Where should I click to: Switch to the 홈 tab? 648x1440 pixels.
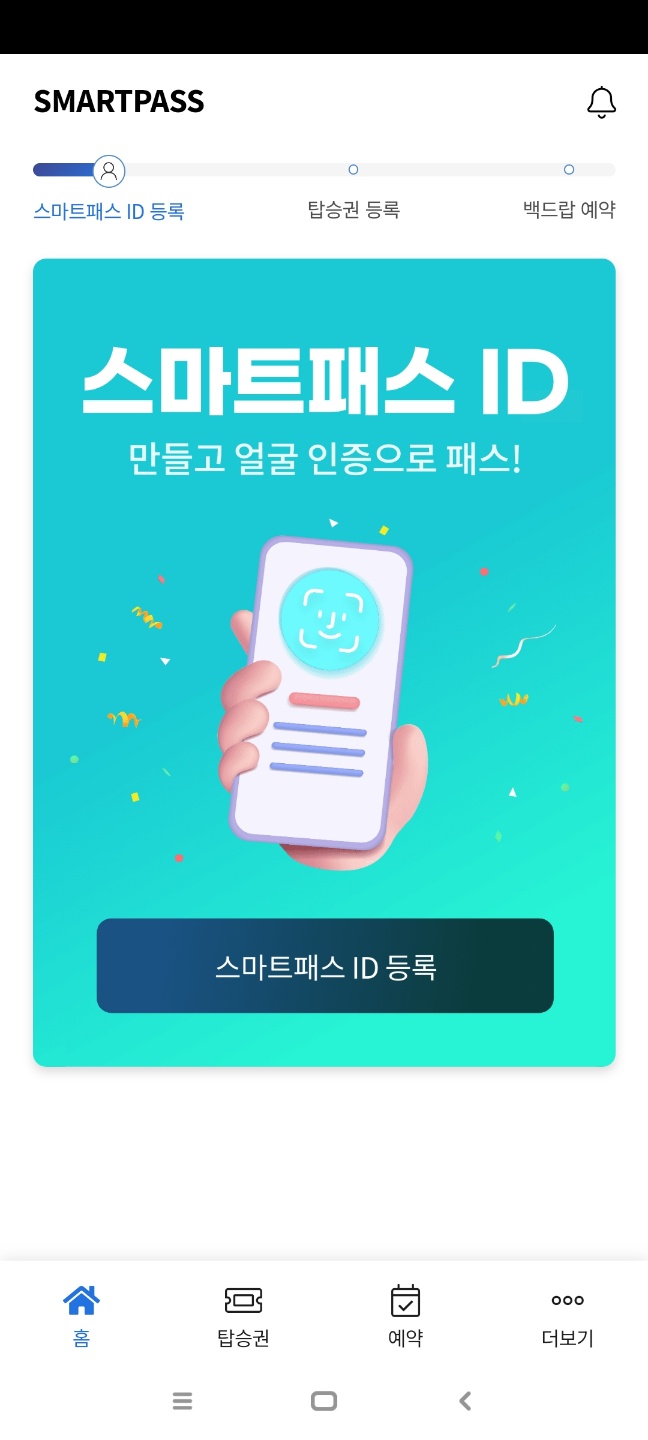[81, 1316]
